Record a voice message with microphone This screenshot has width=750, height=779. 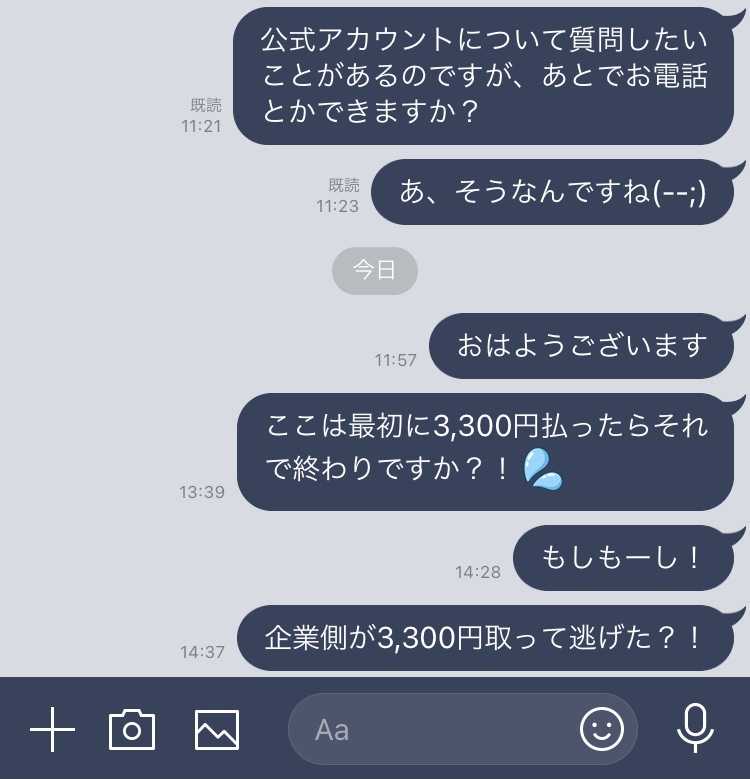click(695, 727)
